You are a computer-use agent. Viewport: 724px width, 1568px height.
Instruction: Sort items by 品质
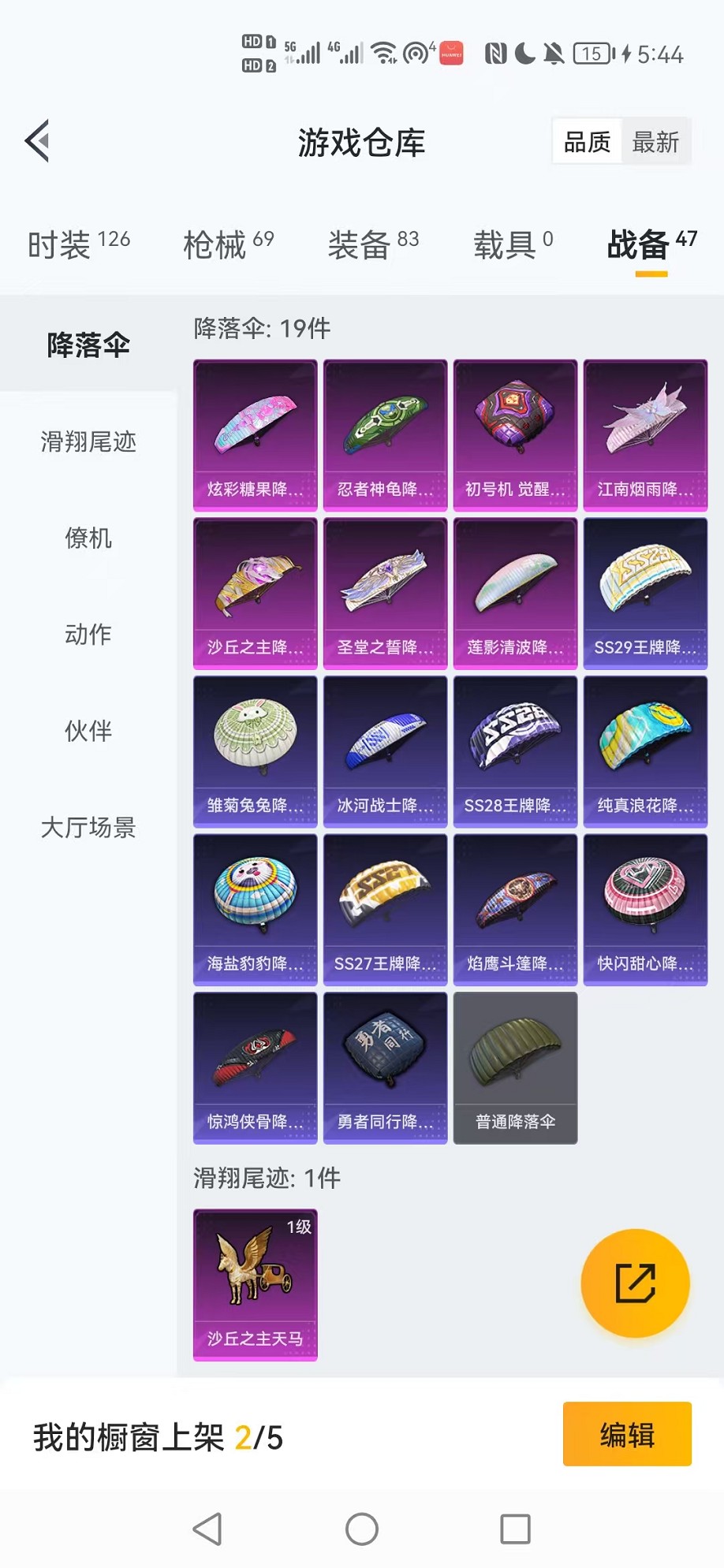click(588, 142)
